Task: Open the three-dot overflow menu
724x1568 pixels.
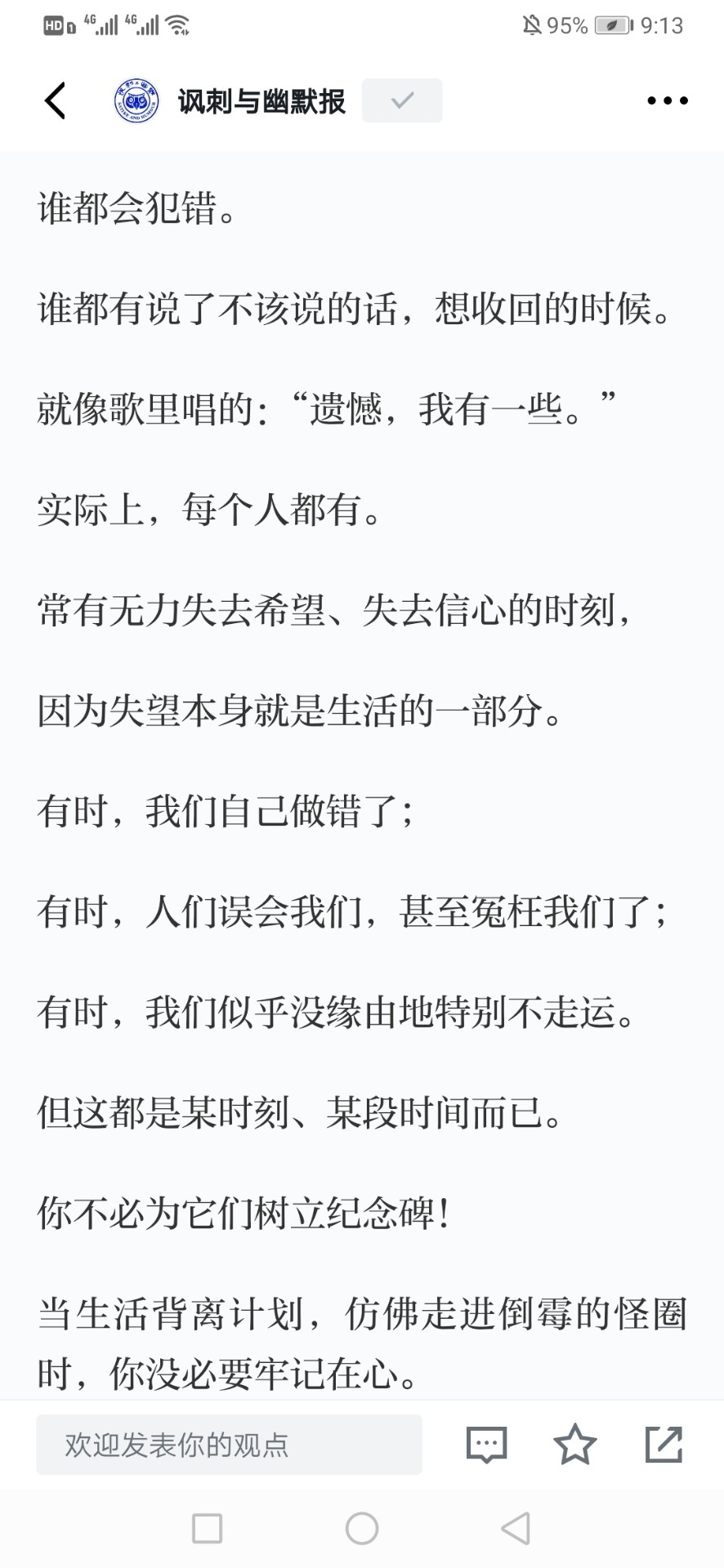Action: (x=667, y=100)
